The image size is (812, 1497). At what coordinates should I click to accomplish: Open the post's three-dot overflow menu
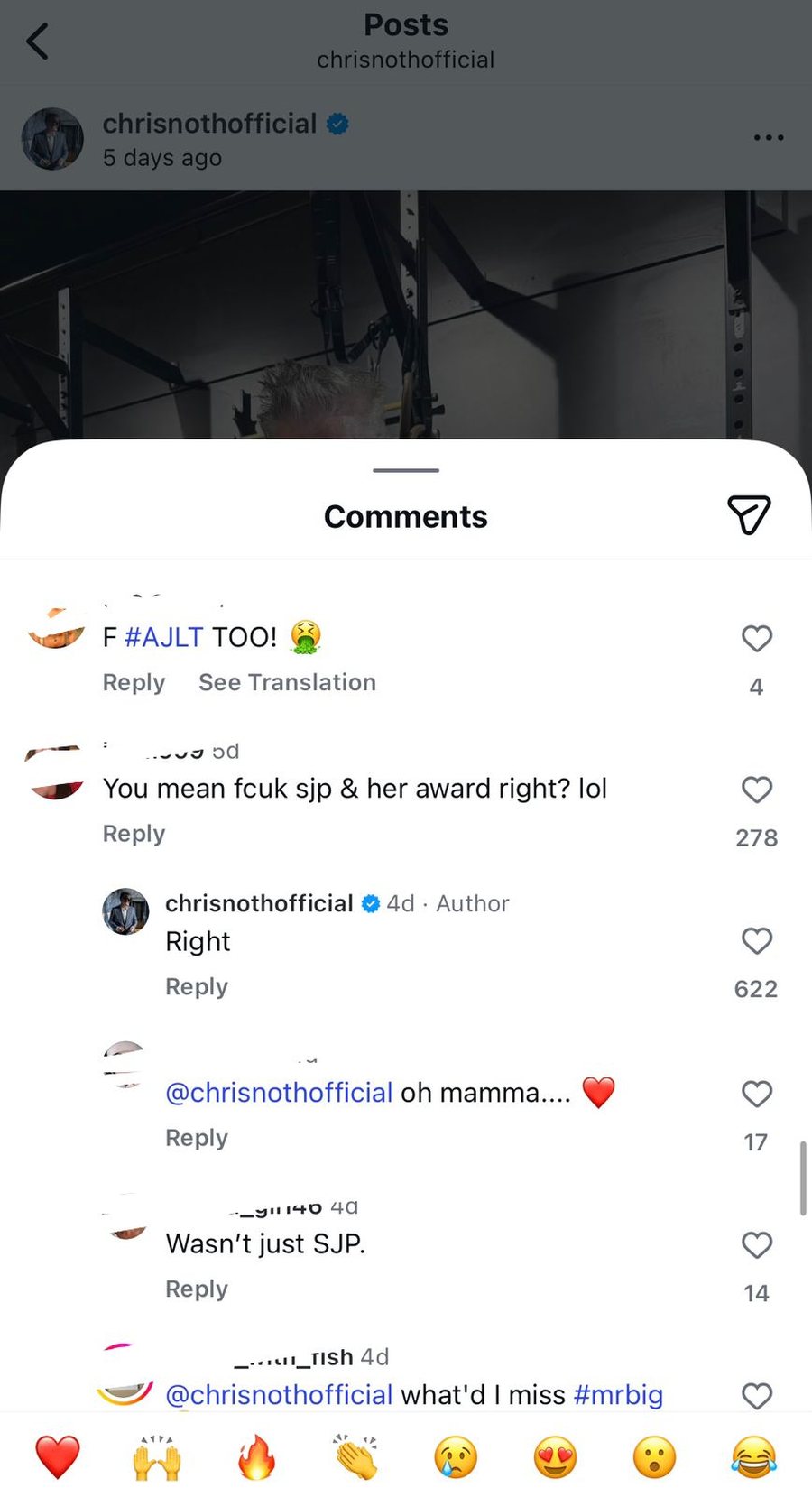(768, 138)
